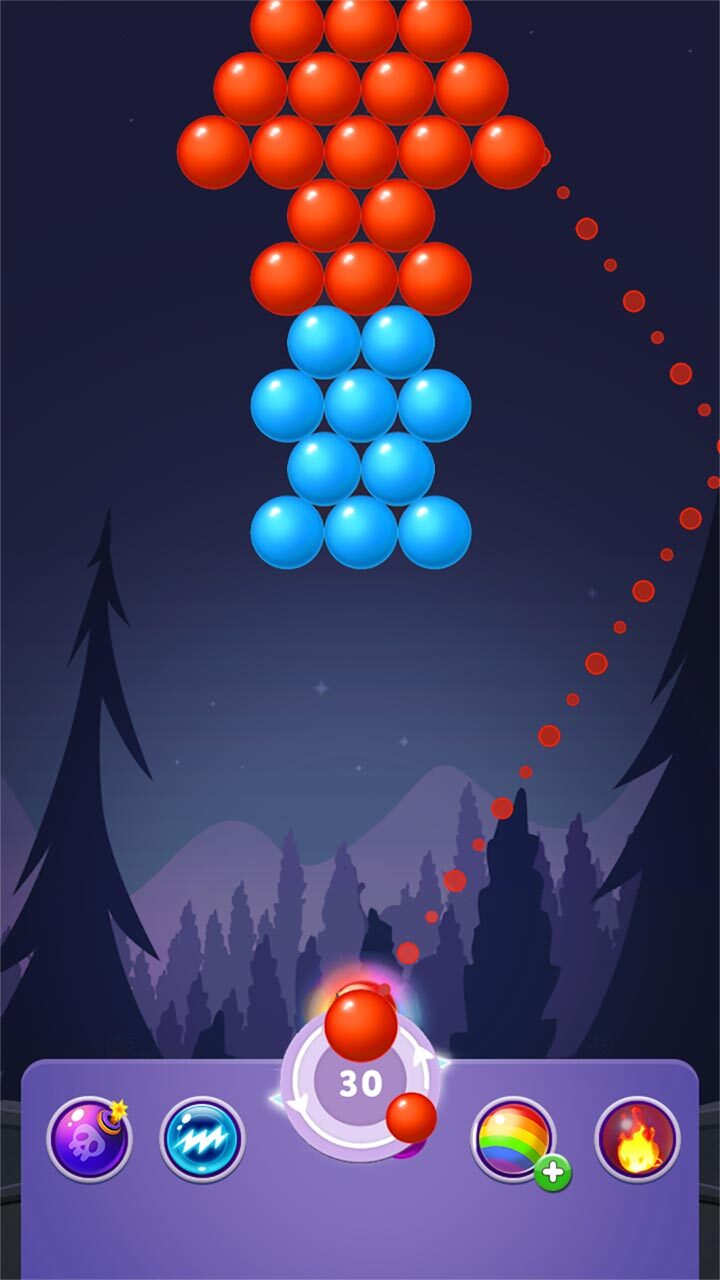Use the blue lightning ball booster
The width and height of the screenshot is (720, 1280).
point(202,1140)
